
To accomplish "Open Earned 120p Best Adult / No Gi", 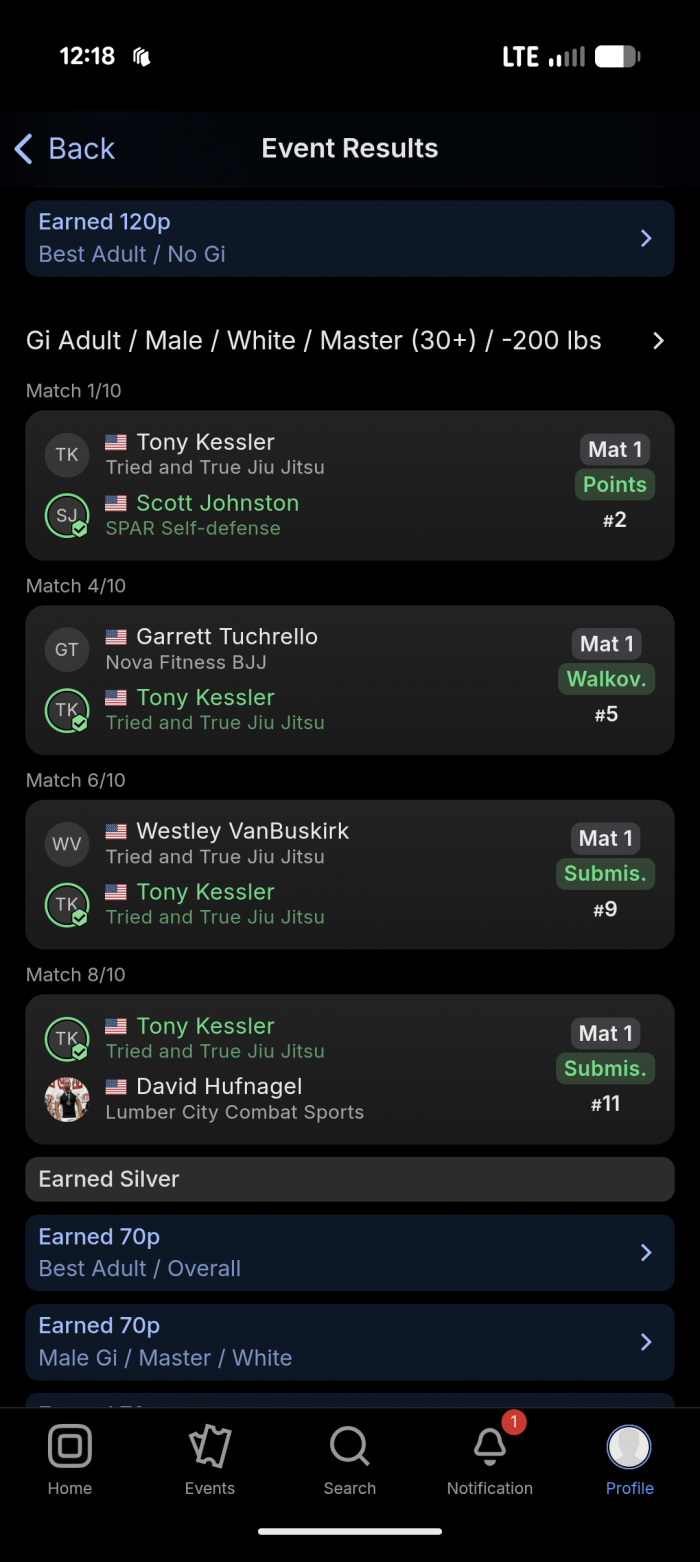I will (x=349, y=238).
